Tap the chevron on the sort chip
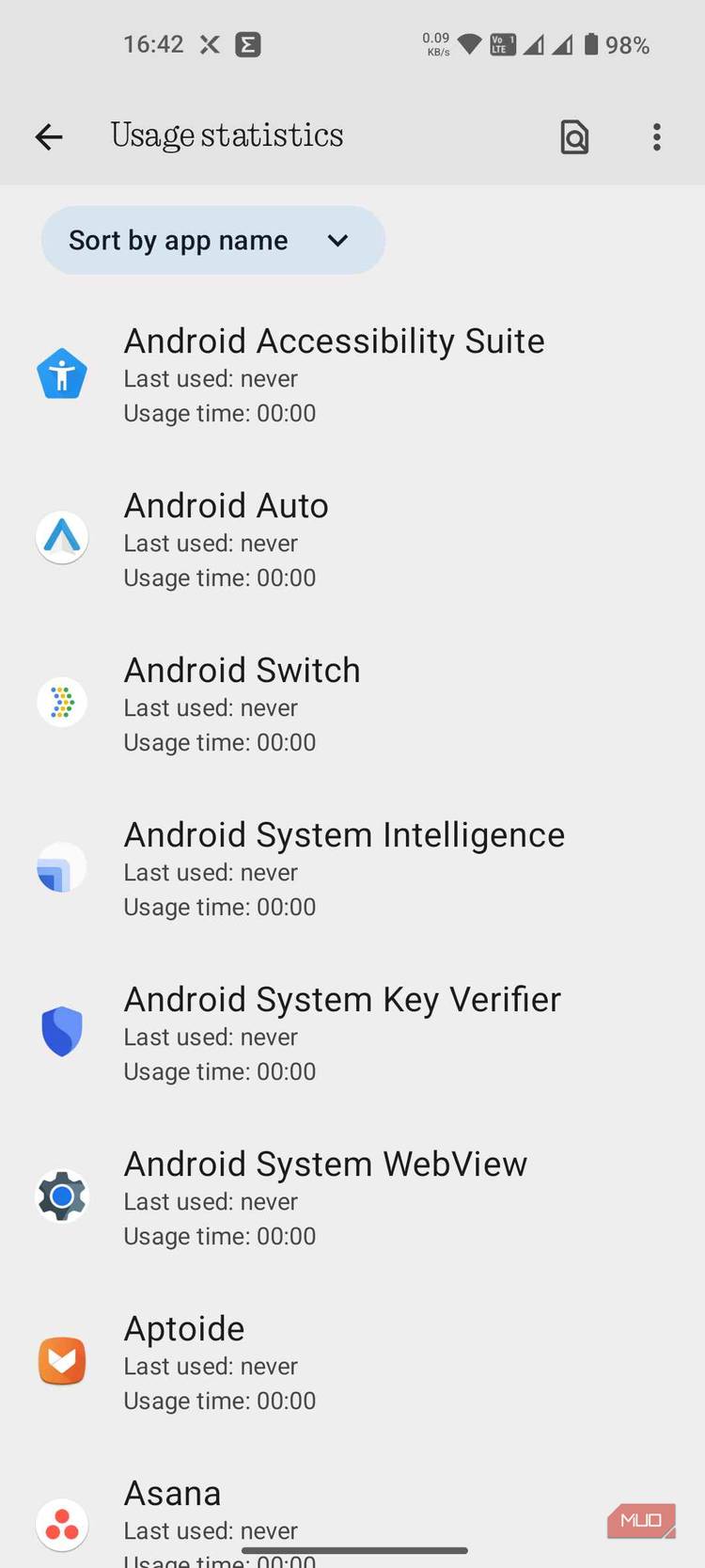This screenshot has width=705, height=1568. (x=337, y=241)
